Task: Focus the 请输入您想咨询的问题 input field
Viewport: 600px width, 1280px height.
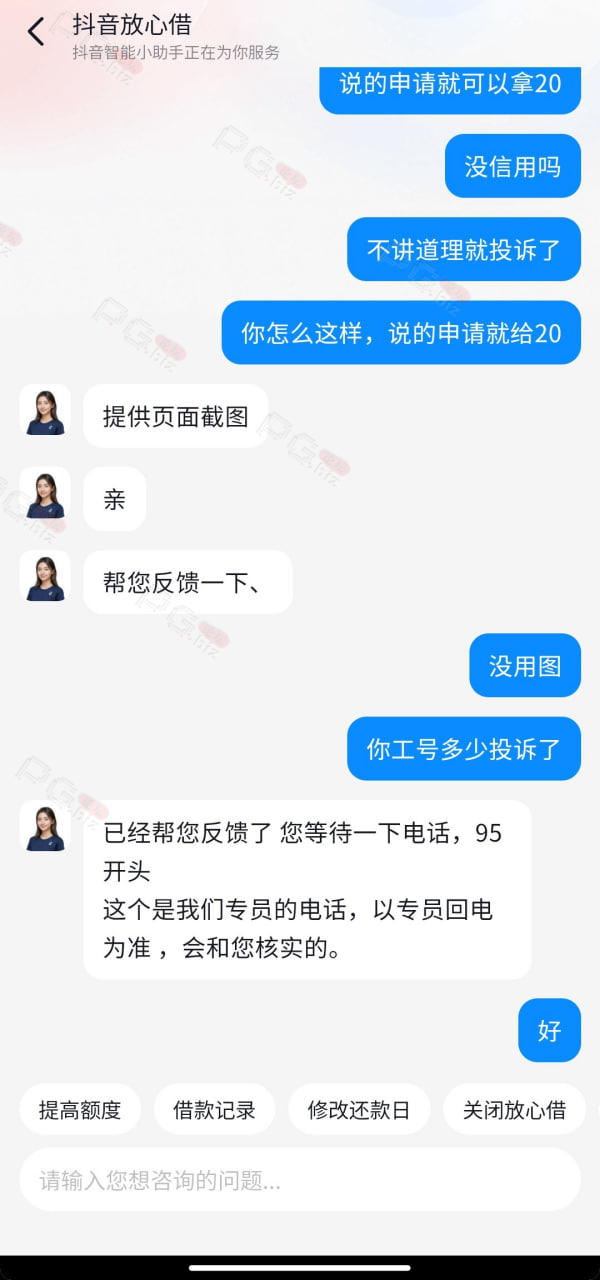Action: click(300, 1180)
